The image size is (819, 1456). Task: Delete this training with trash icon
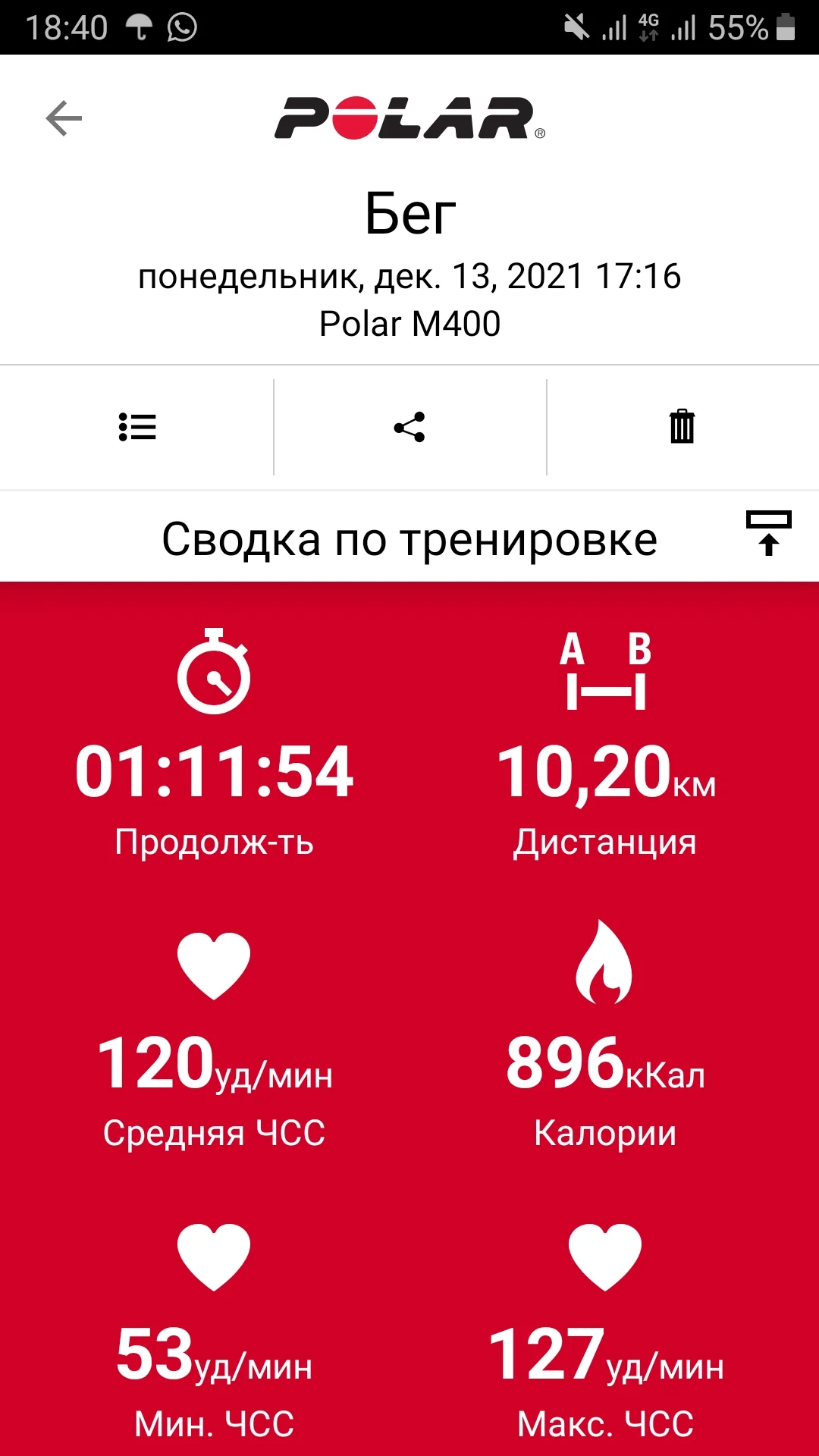click(682, 426)
